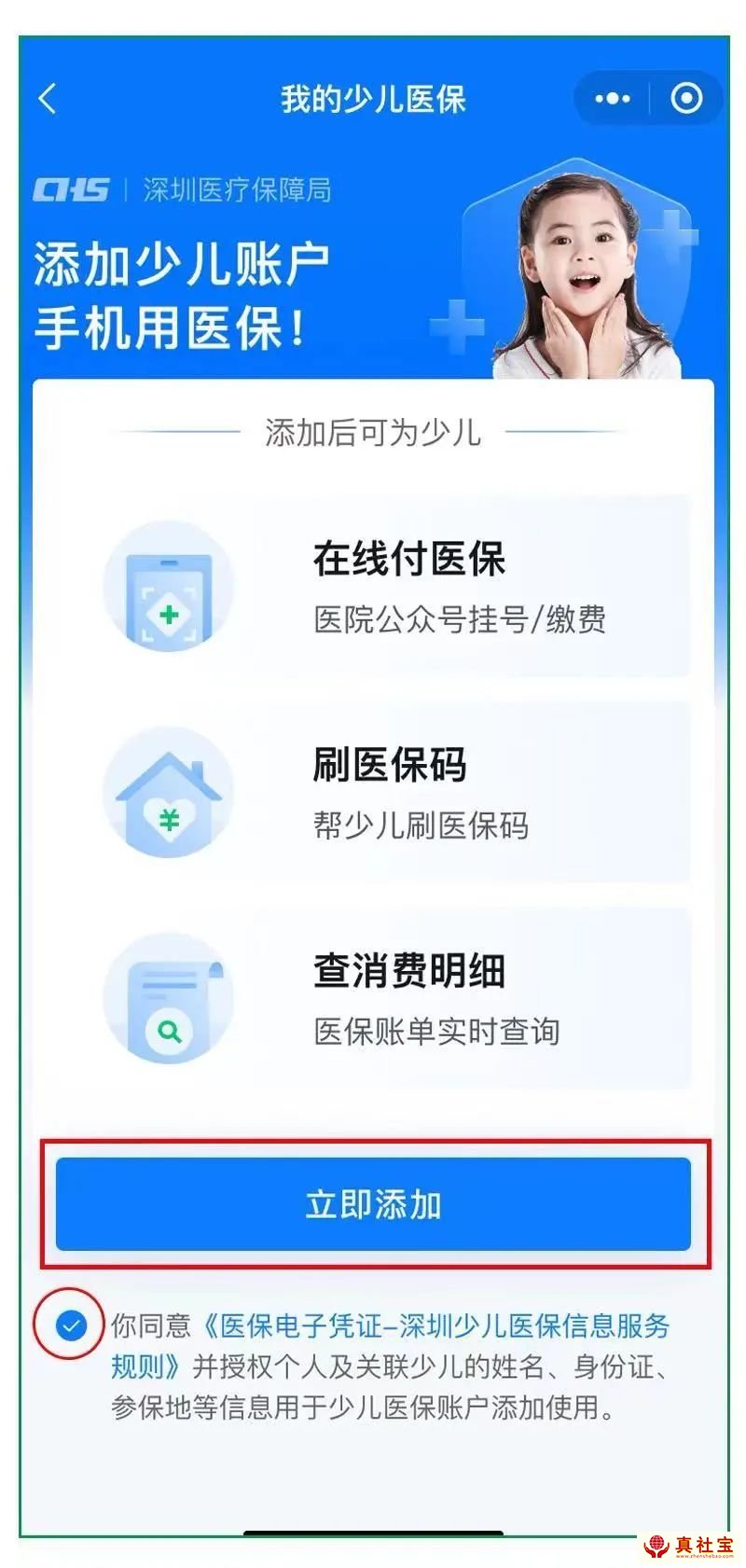Tap the 立即添加 button
The image size is (746, 1568).
point(373,1204)
